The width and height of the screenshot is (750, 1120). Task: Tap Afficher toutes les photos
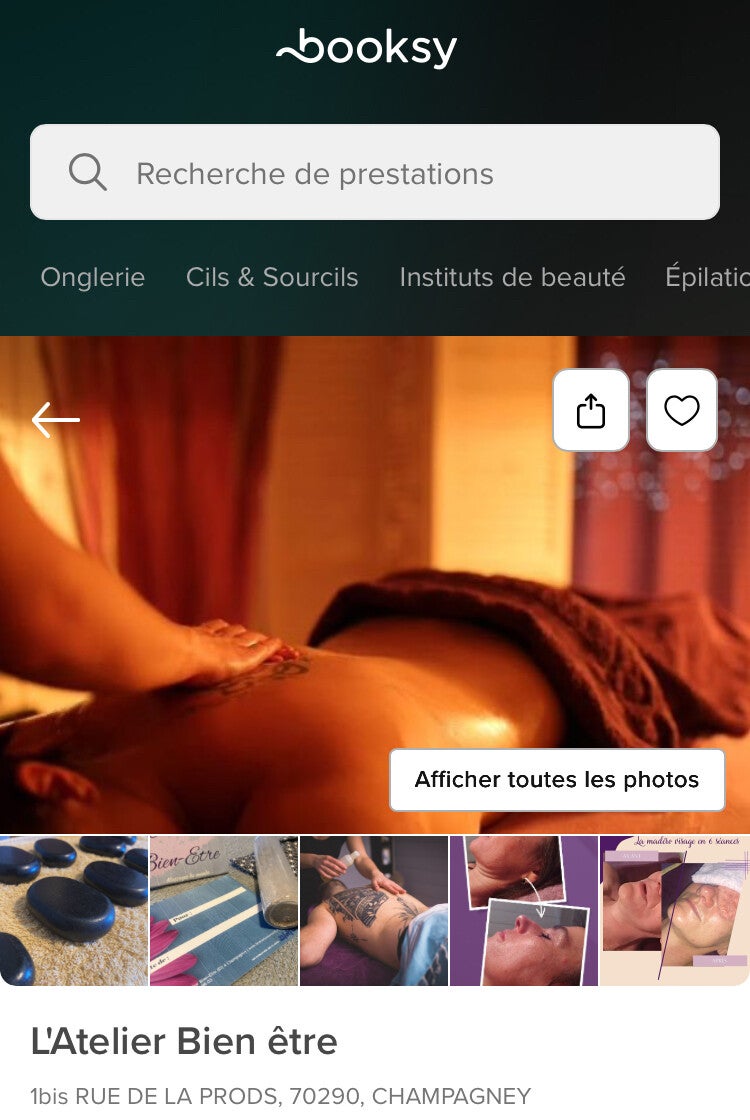[557, 780]
